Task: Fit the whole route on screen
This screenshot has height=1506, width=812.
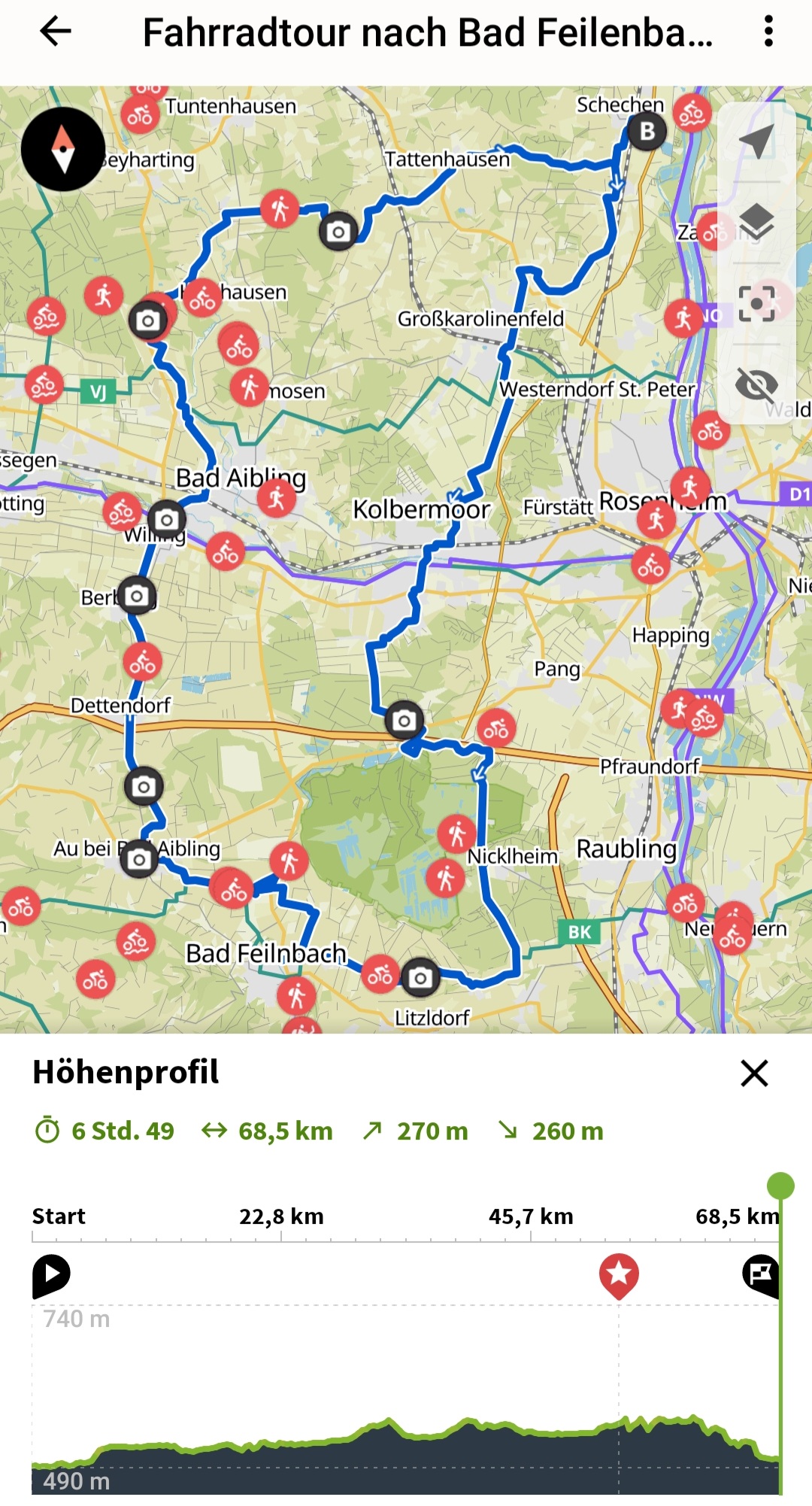Action: coord(756,304)
